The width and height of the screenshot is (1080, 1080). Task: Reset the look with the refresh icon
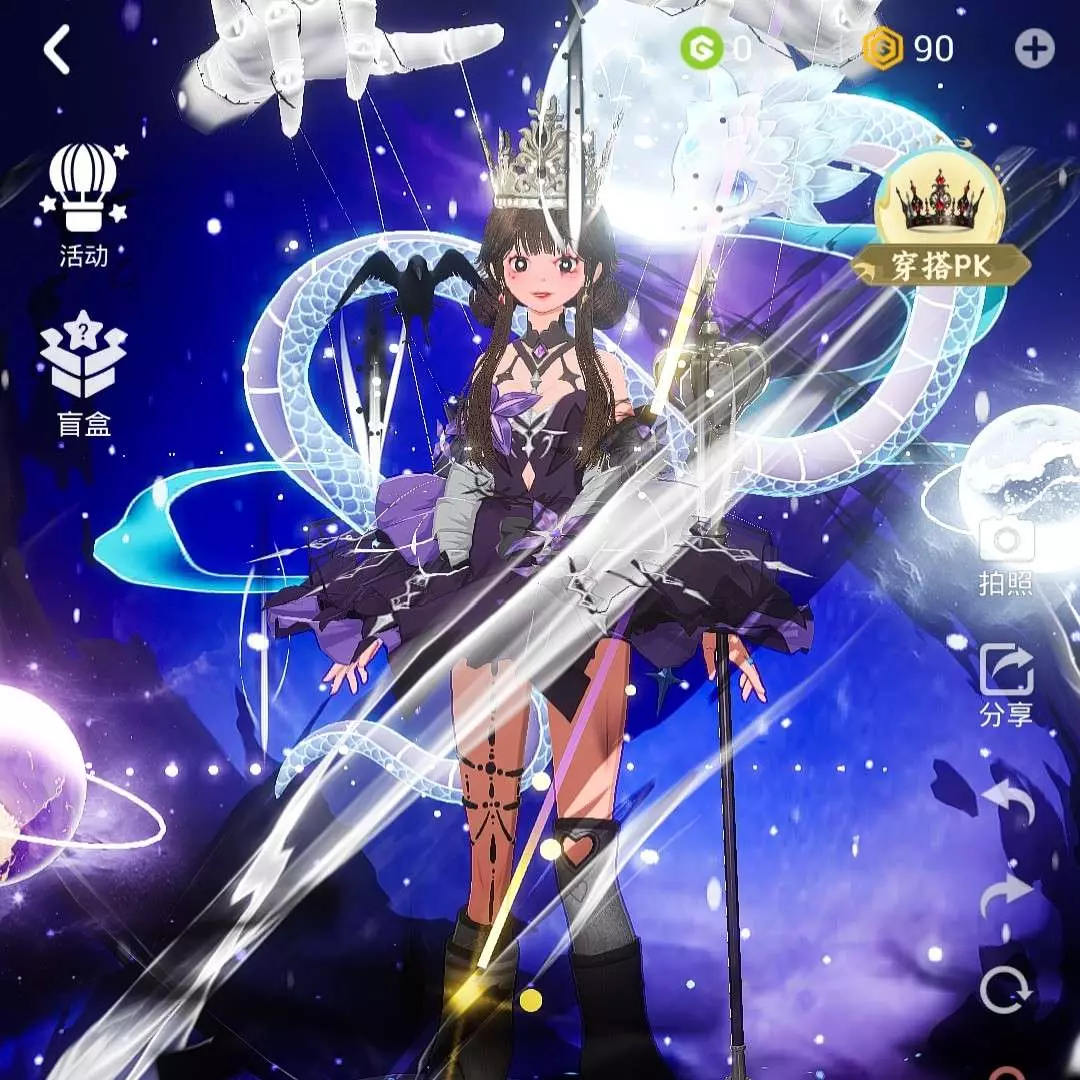coord(1006,989)
